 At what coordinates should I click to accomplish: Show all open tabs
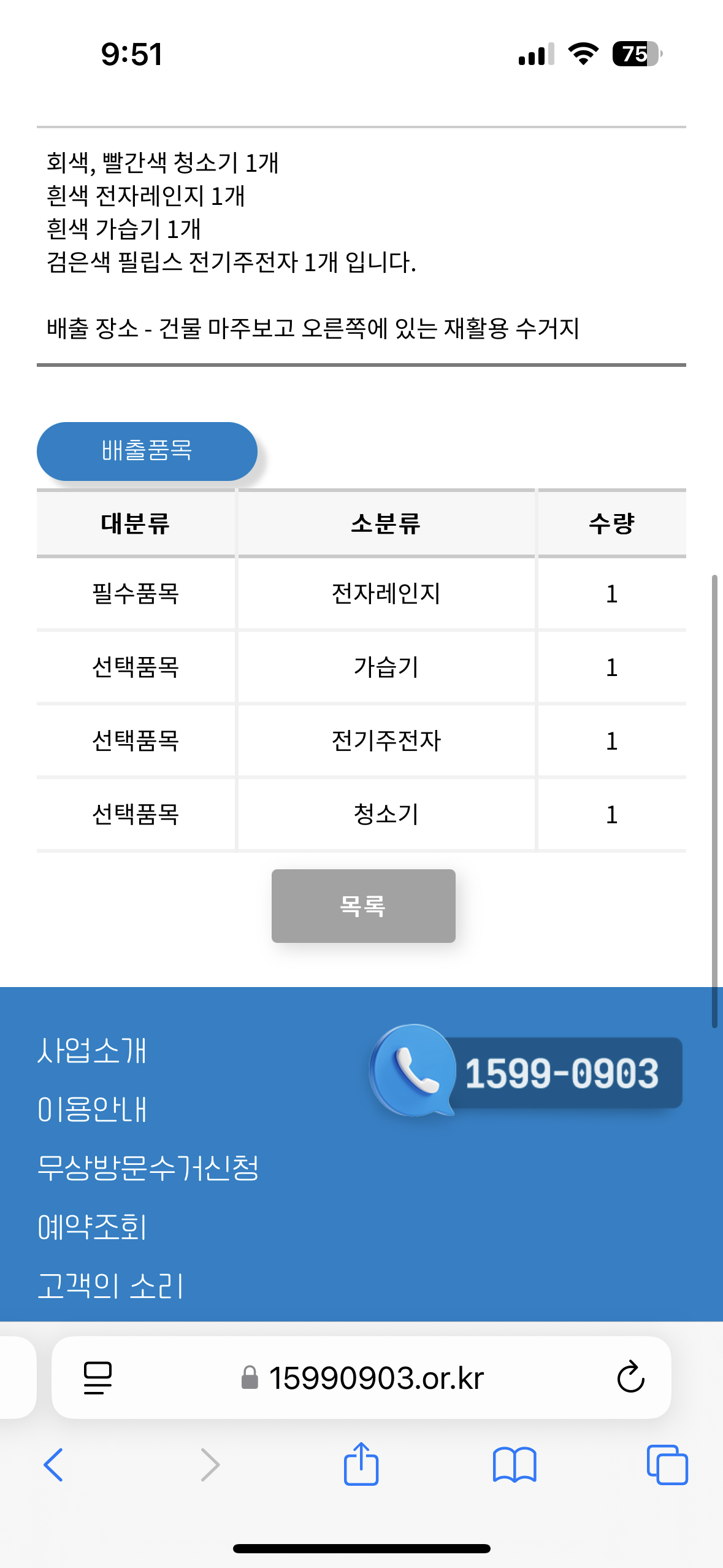pos(667,1465)
